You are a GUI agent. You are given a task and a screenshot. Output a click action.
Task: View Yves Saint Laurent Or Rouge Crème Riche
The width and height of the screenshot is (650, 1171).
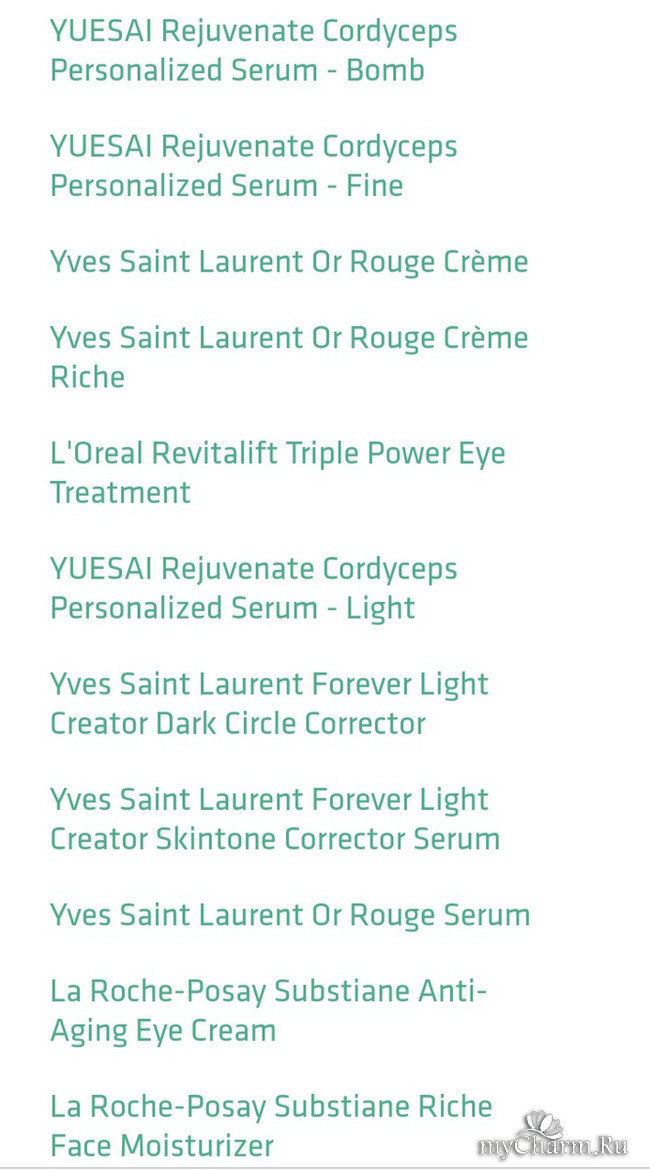(289, 357)
